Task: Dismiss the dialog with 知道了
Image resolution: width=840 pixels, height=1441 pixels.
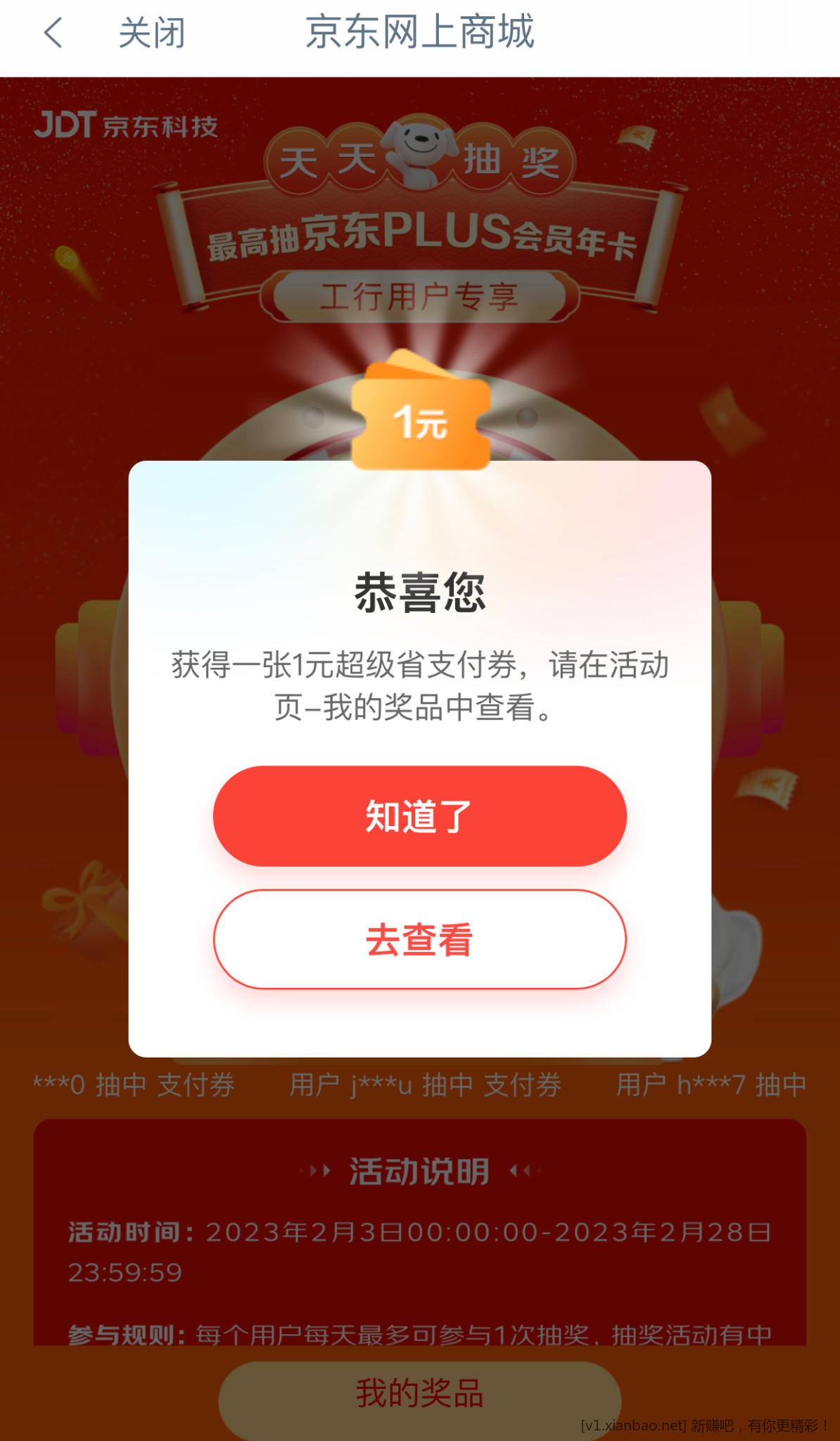Action: 419,815
